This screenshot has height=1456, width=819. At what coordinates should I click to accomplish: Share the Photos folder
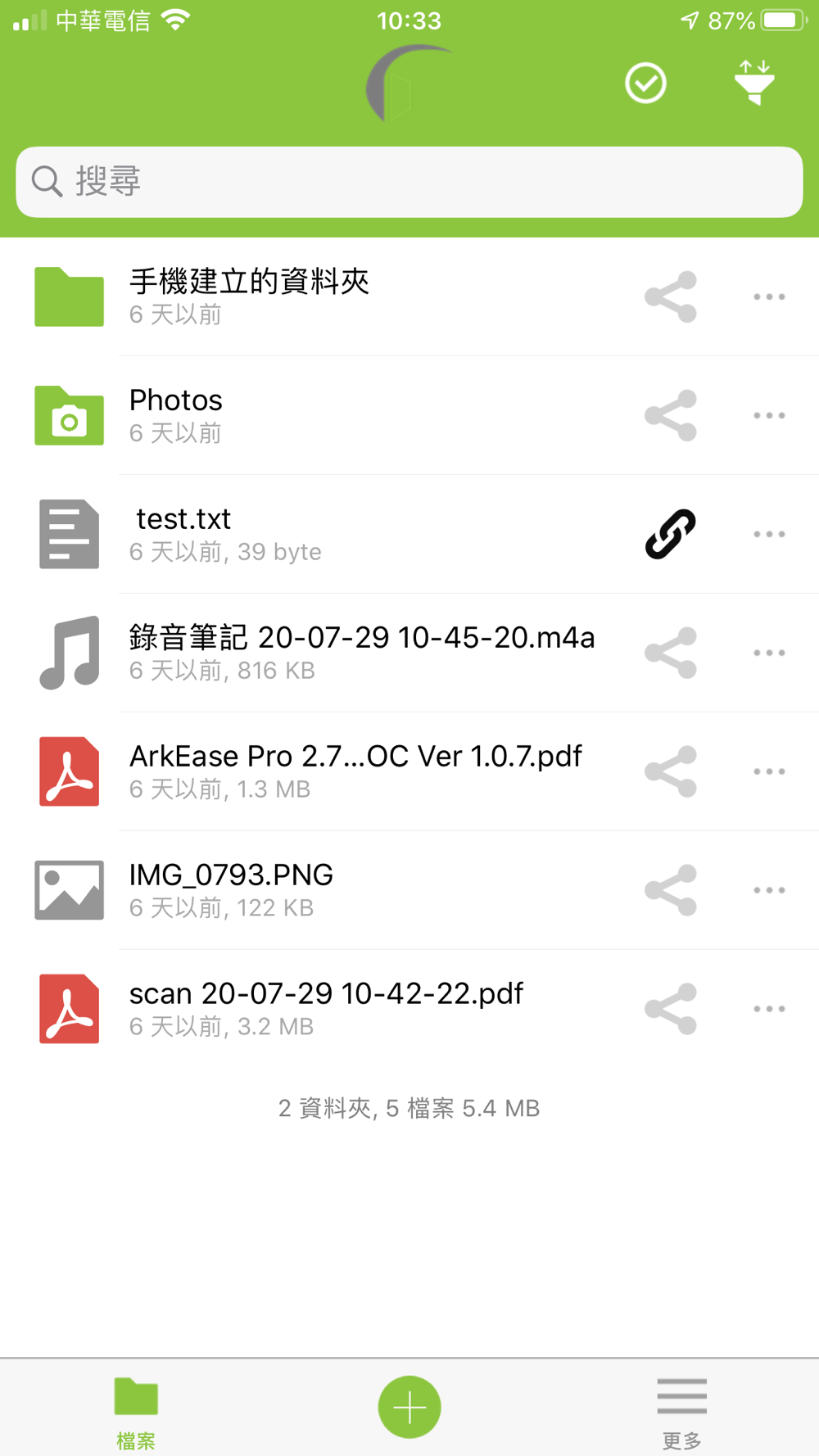(670, 415)
